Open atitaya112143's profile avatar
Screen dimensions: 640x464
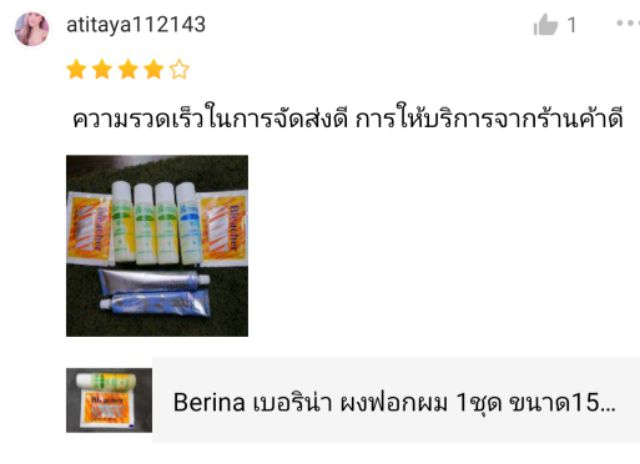32,29
